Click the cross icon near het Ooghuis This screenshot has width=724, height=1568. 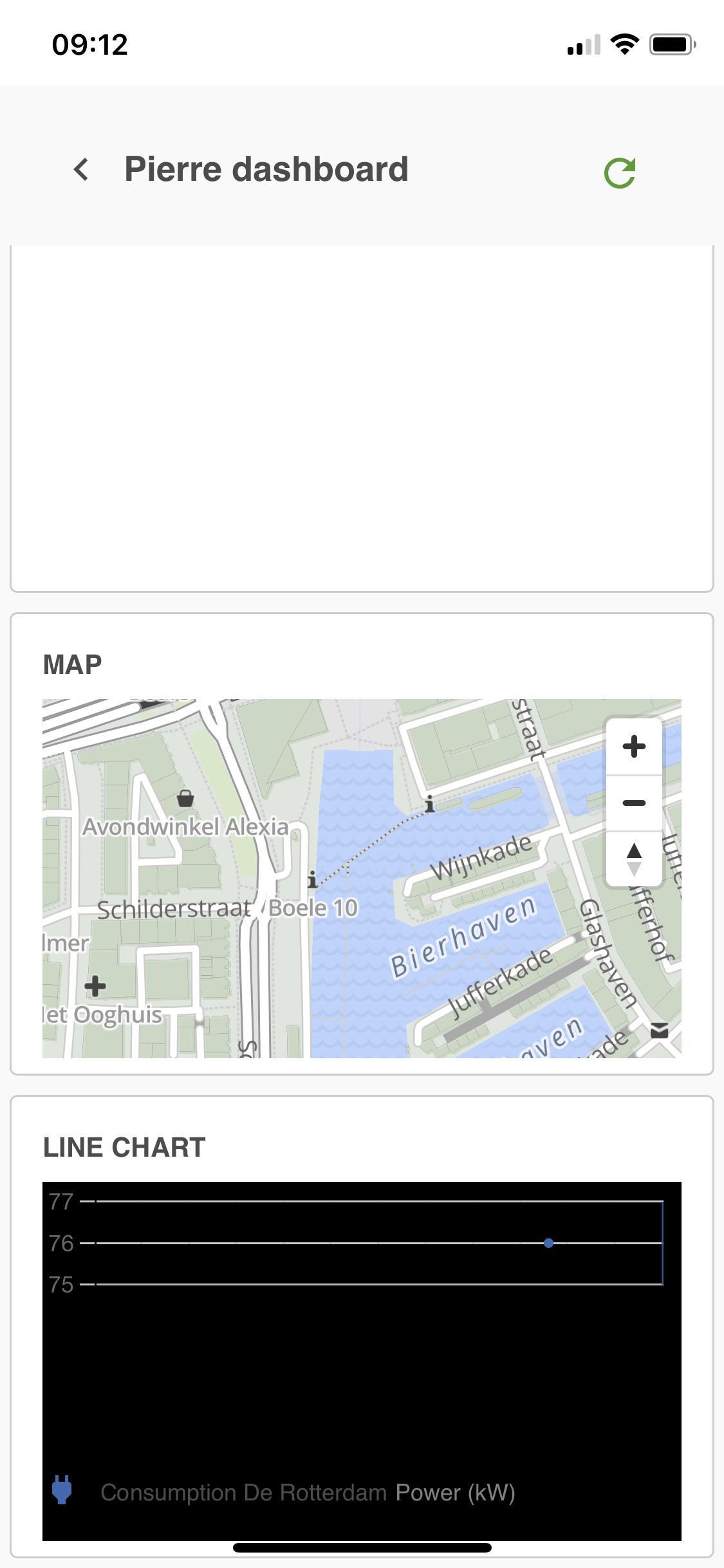pos(95,985)
